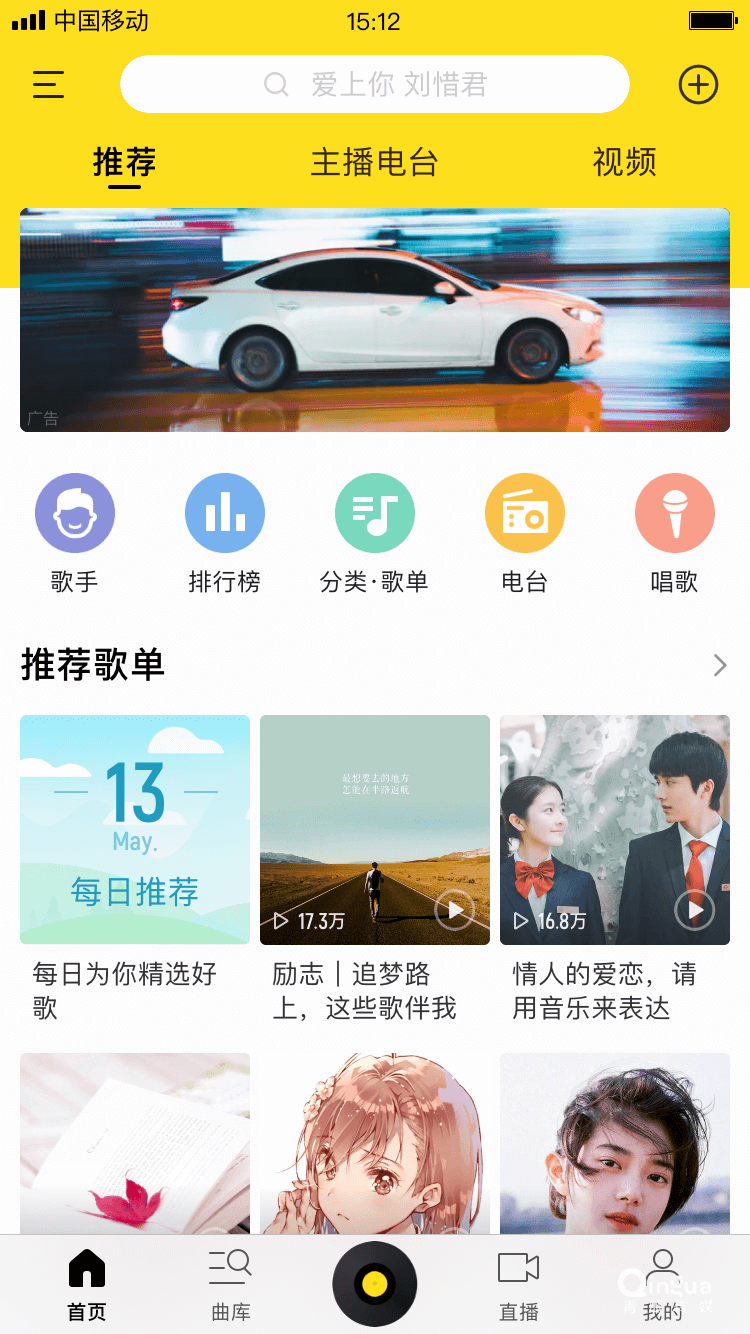The image size is (750, 1334).
Task: Expand 推荐歌单 with the chevron arrow
Action: coord(719,665)
